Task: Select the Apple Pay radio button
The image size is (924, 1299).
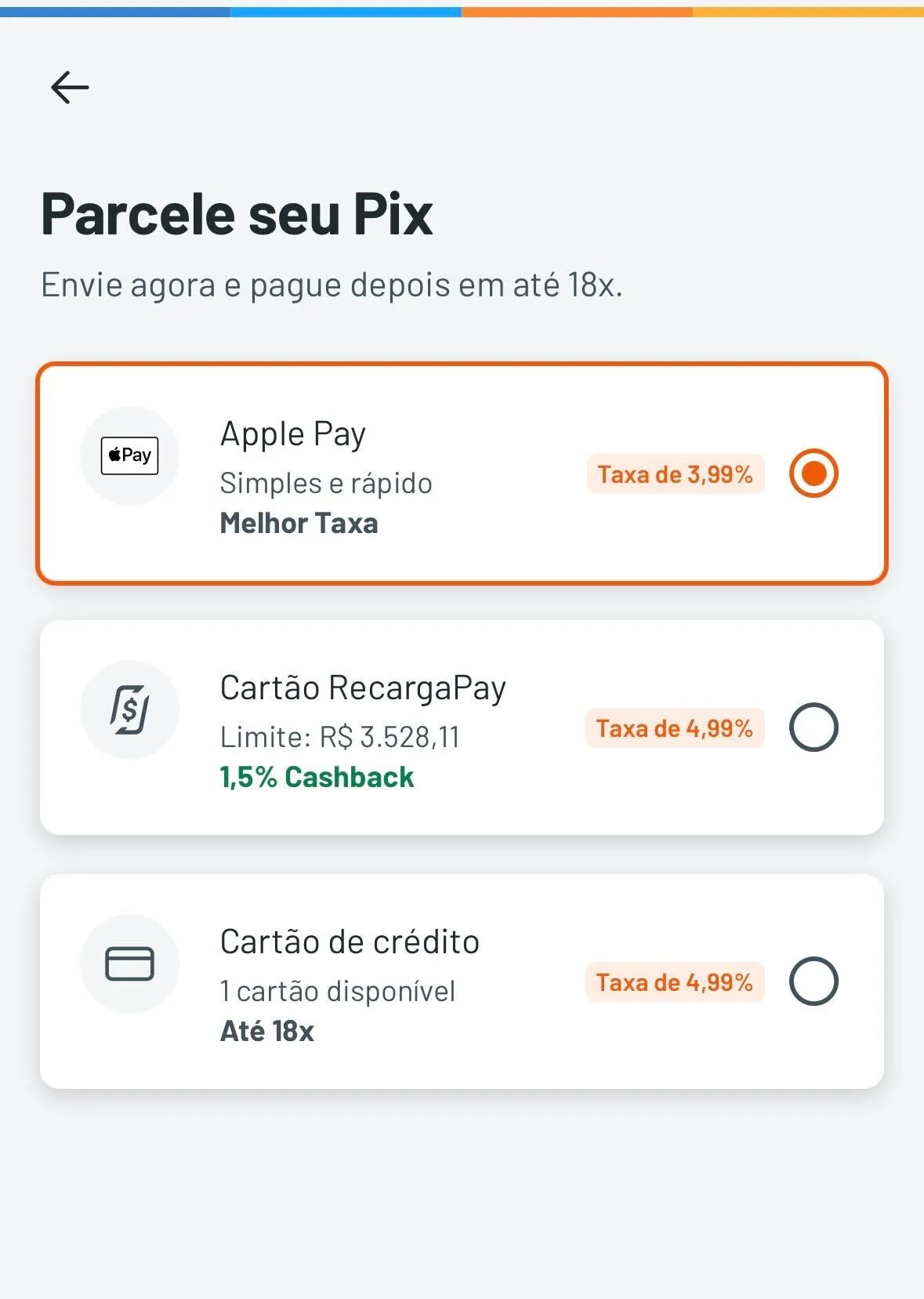Action: (813, 474)
